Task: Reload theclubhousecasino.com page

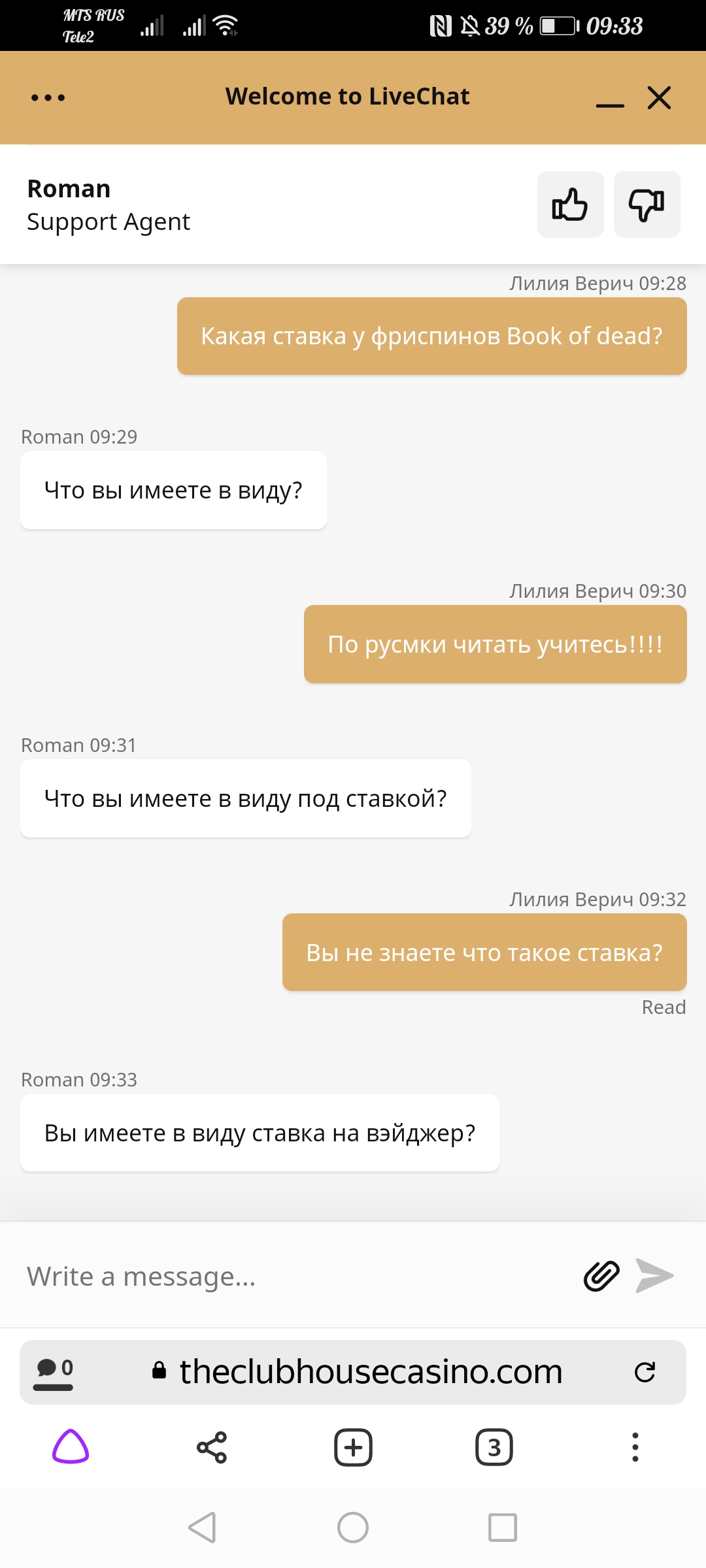Action: coord(646,1372)
